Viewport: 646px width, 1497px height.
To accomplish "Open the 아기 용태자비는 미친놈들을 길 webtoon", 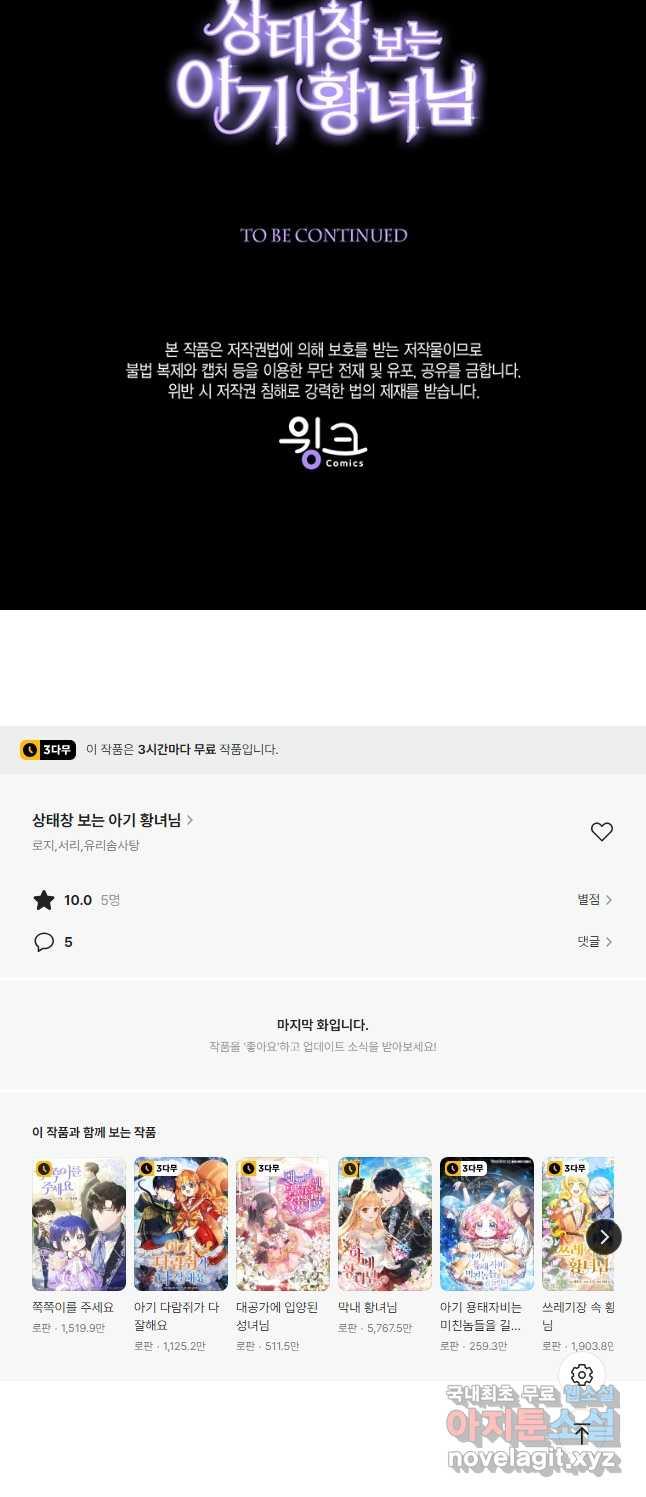I will (x=487, y=1224).
